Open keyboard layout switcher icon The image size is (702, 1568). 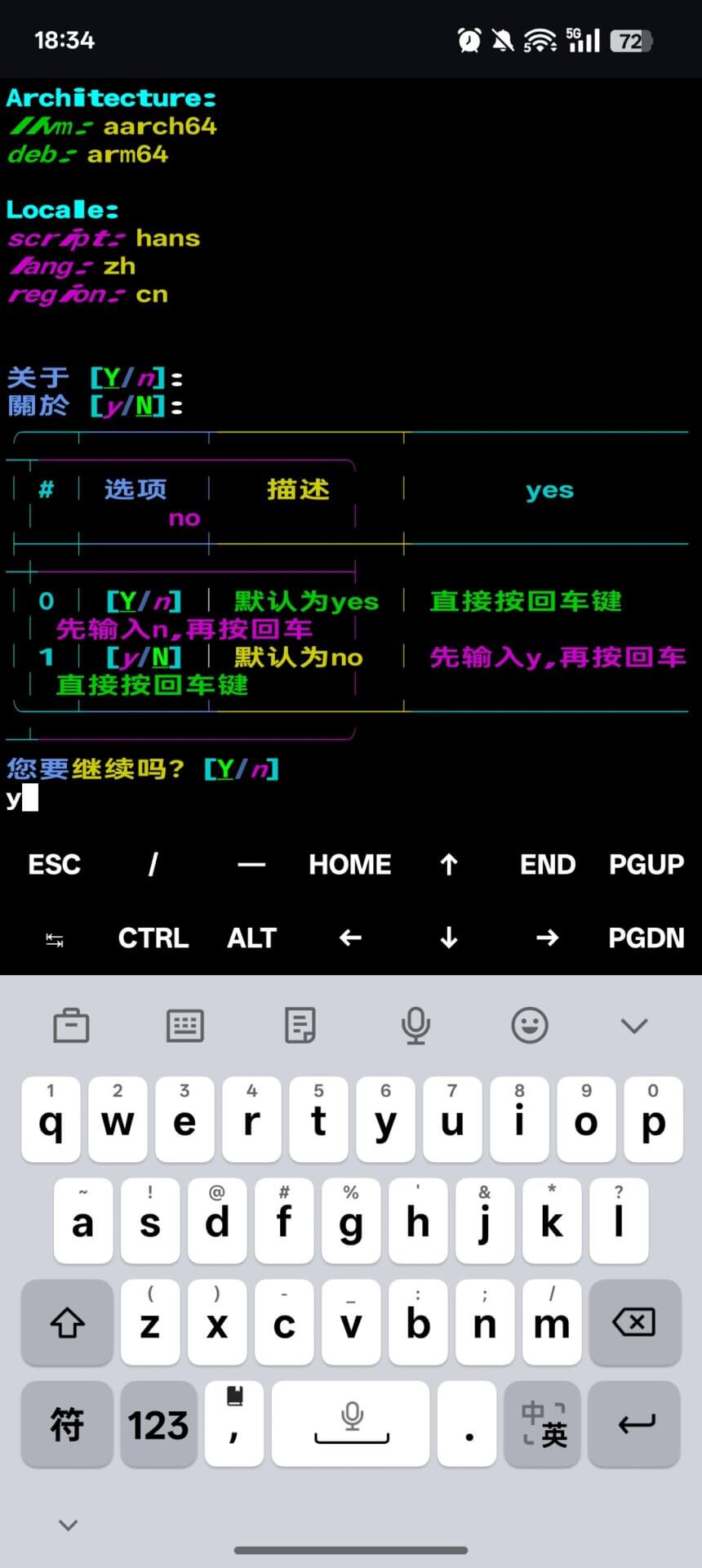tap(184, 1025)
